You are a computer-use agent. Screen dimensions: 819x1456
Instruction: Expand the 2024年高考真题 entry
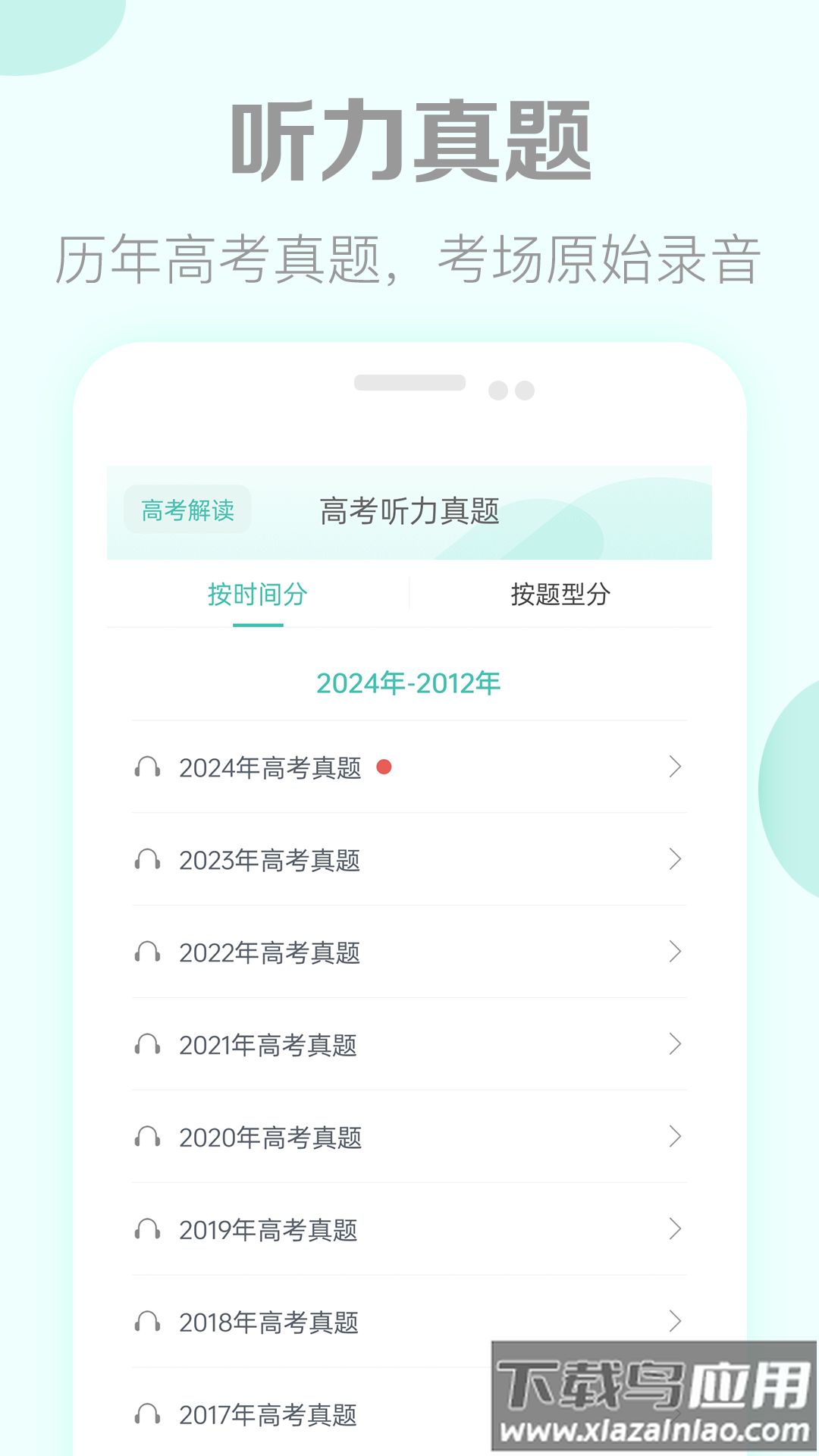pos(675,768)
